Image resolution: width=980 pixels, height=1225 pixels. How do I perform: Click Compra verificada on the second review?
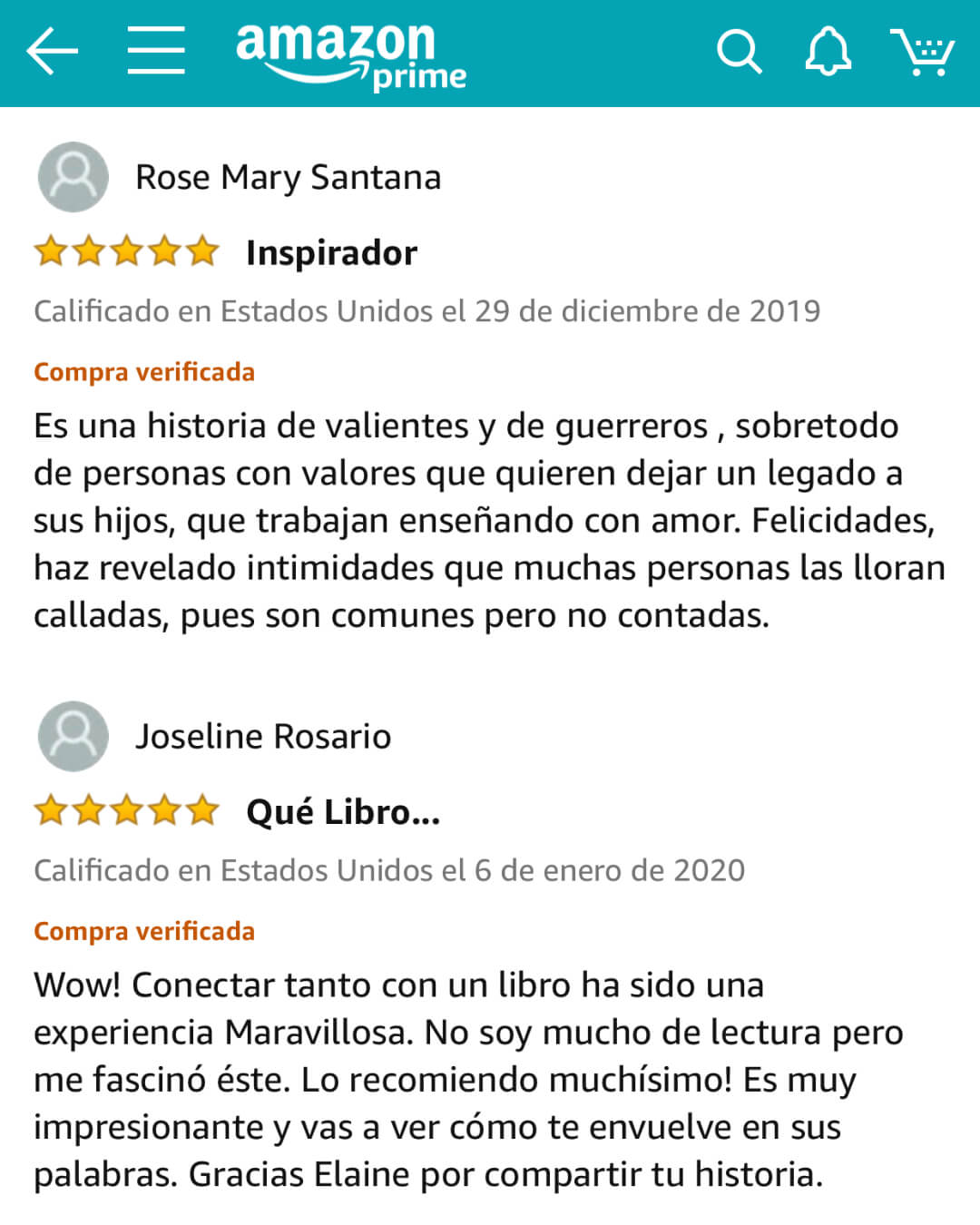[x=143, y=931]
